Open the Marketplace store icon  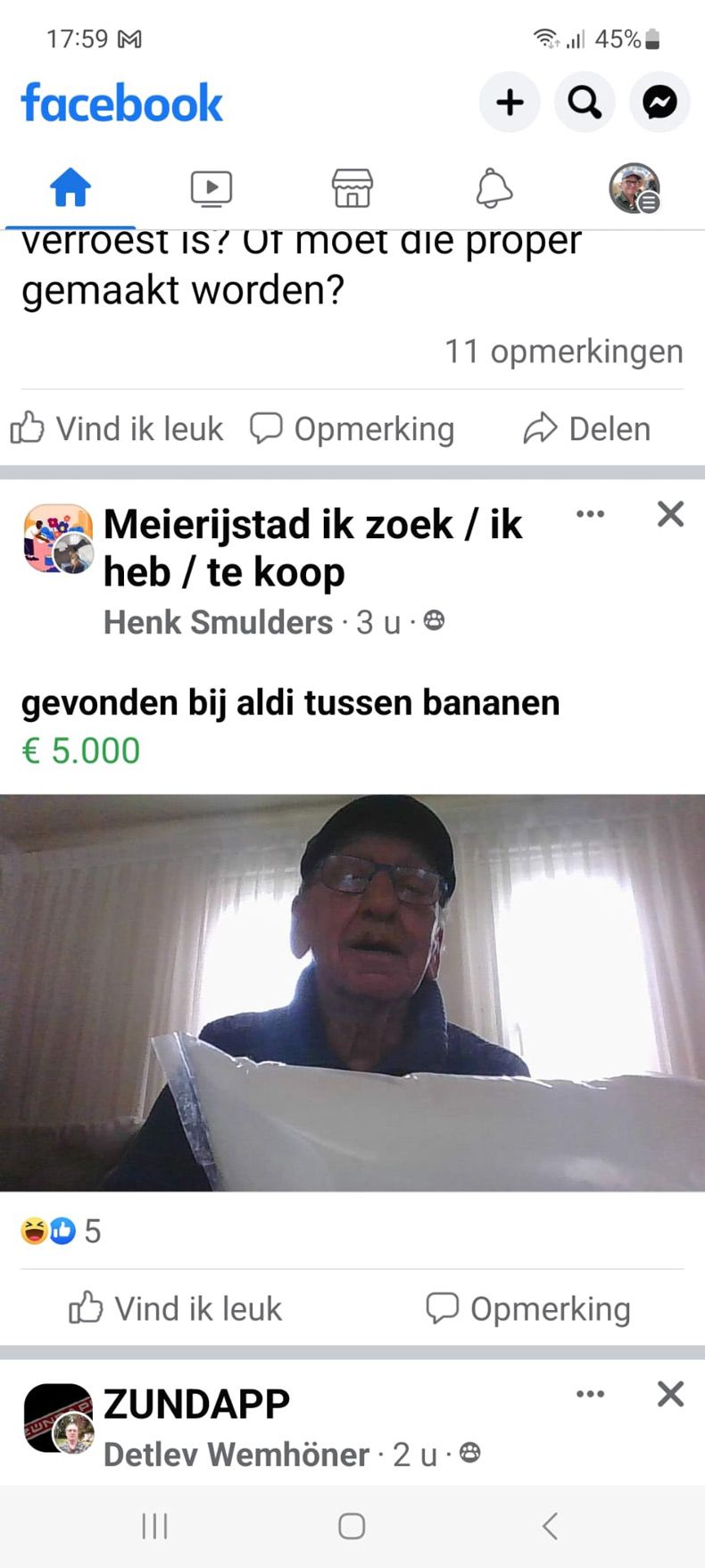[x=352, y=188]
